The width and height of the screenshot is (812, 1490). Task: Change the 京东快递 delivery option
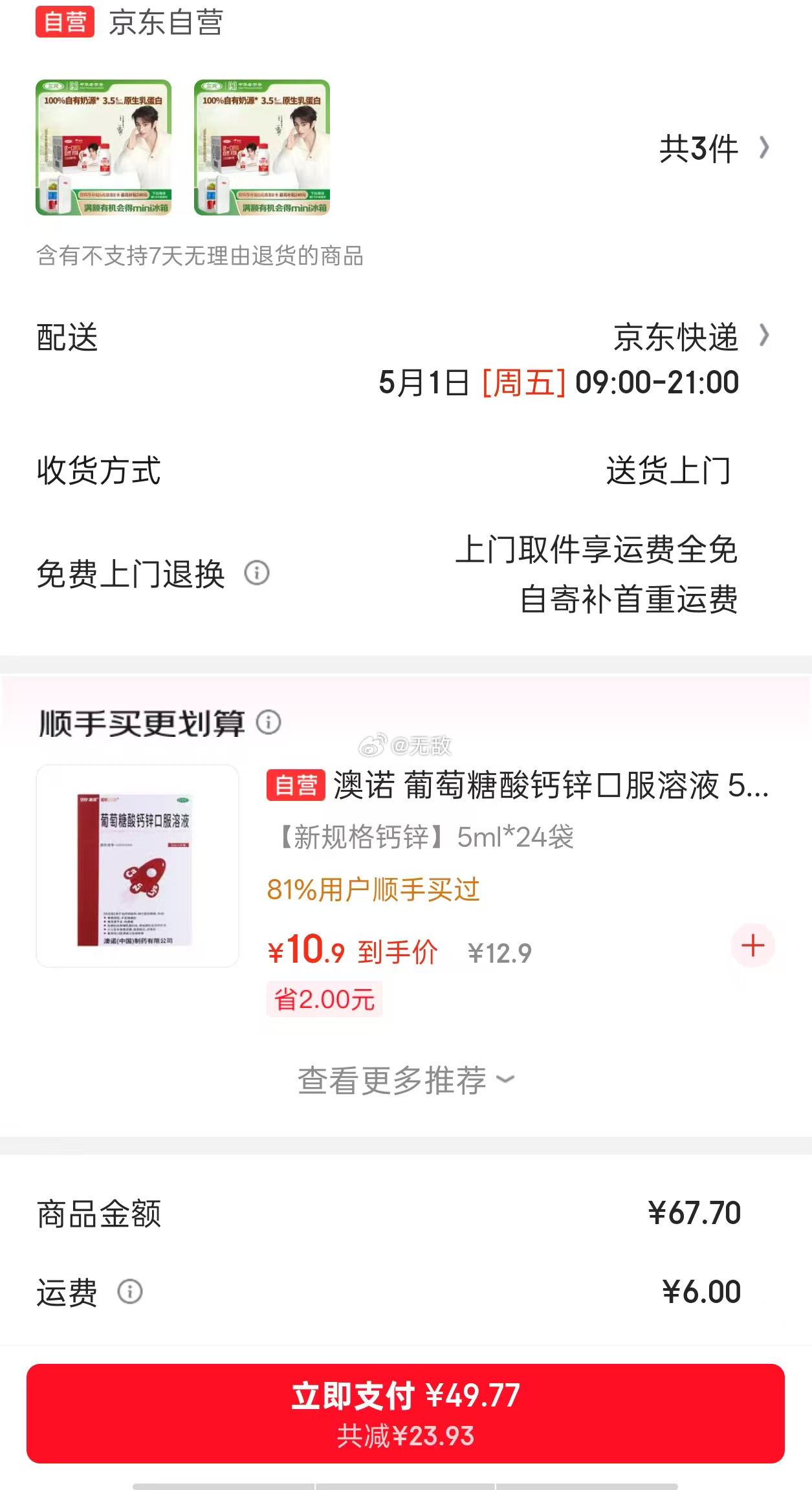coord(690,337)
